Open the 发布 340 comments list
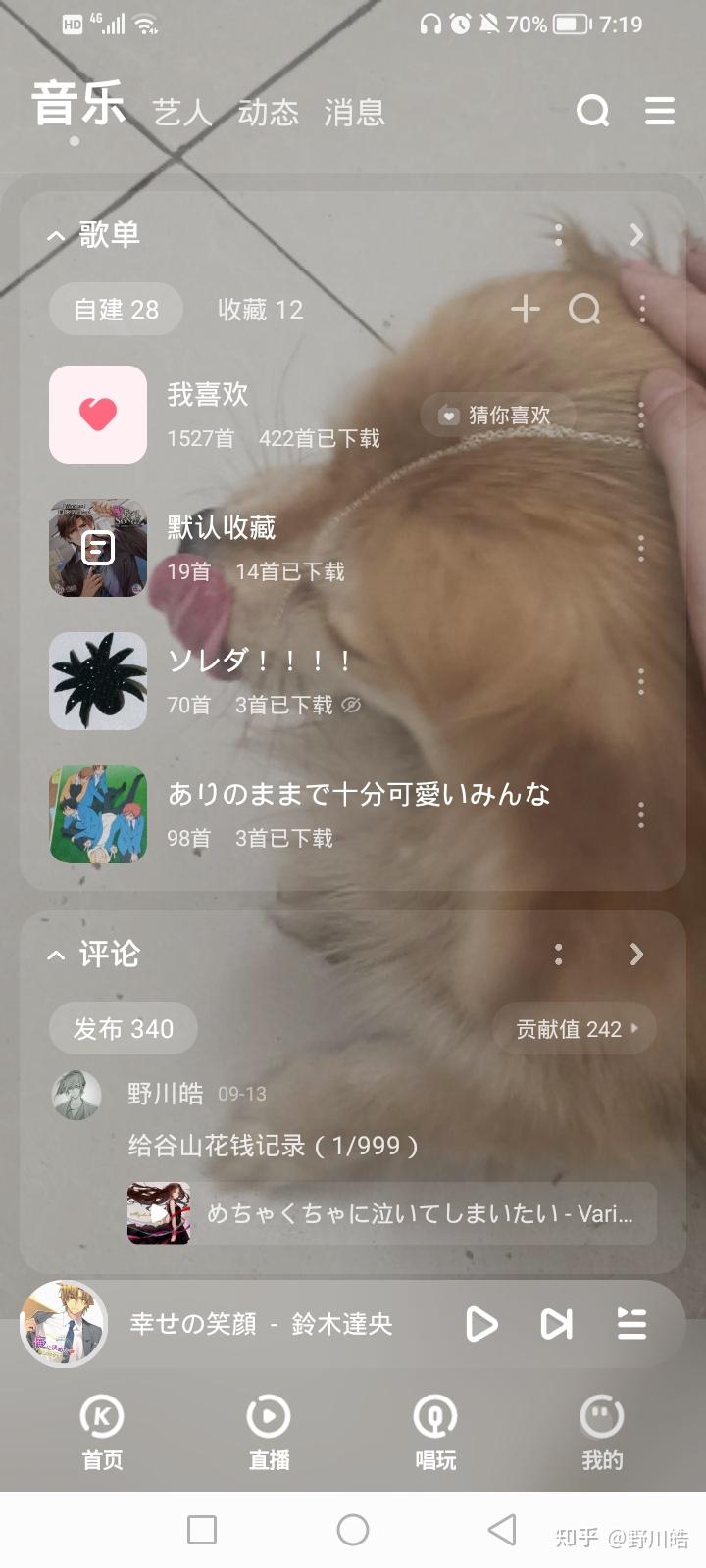Image resolution: width=706 pixels, height=1568 pixels. tap(123, 1028)
